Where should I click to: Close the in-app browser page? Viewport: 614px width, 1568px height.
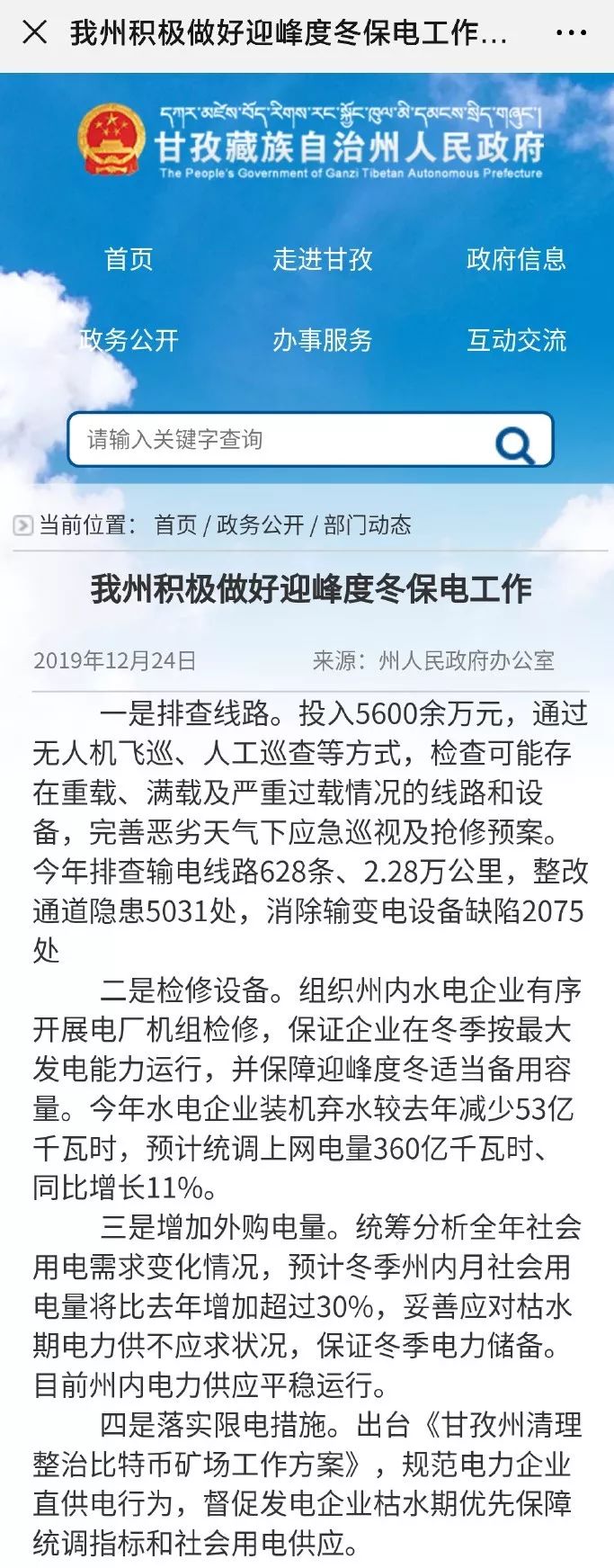(34, 33)
